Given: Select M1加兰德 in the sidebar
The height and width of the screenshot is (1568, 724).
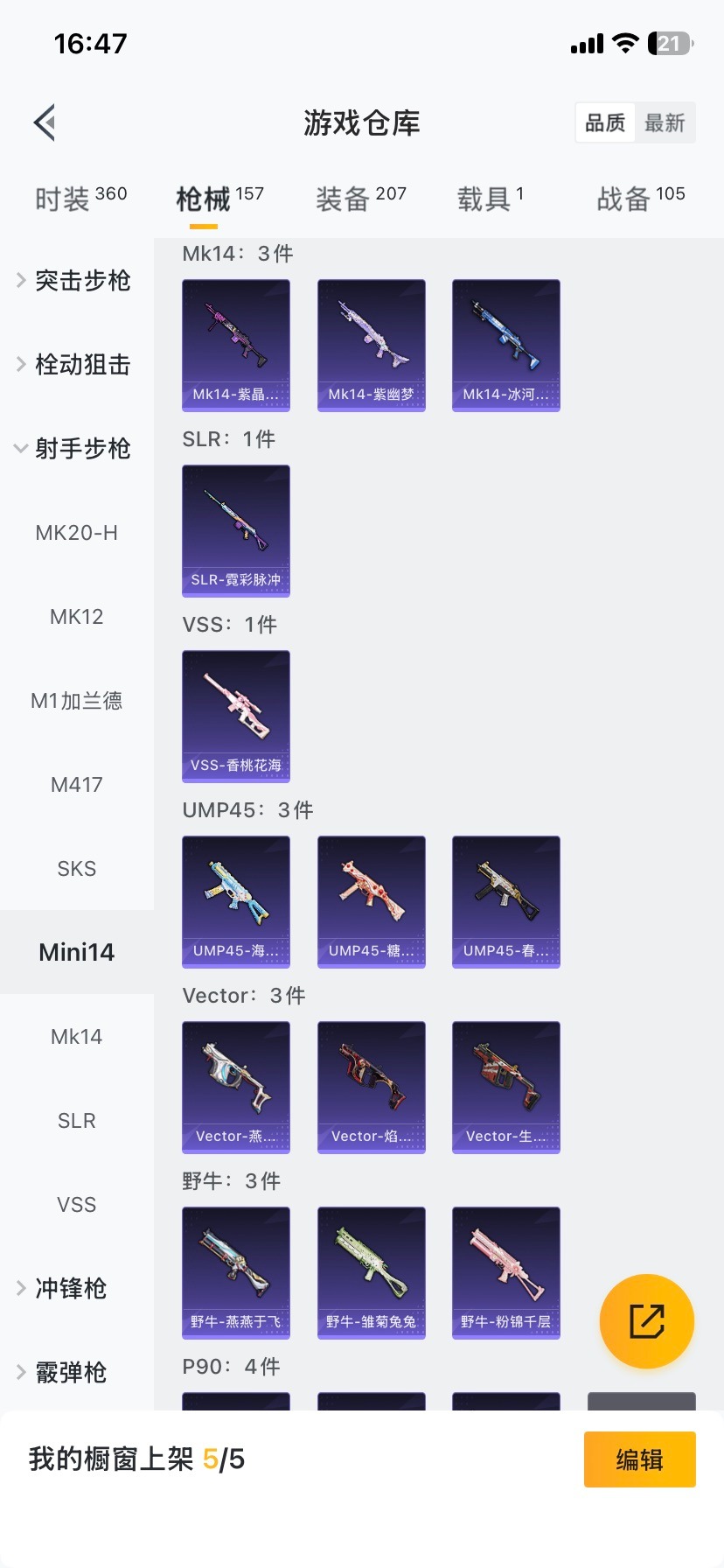Looking at the screenshot, I should tap(77, 701).
